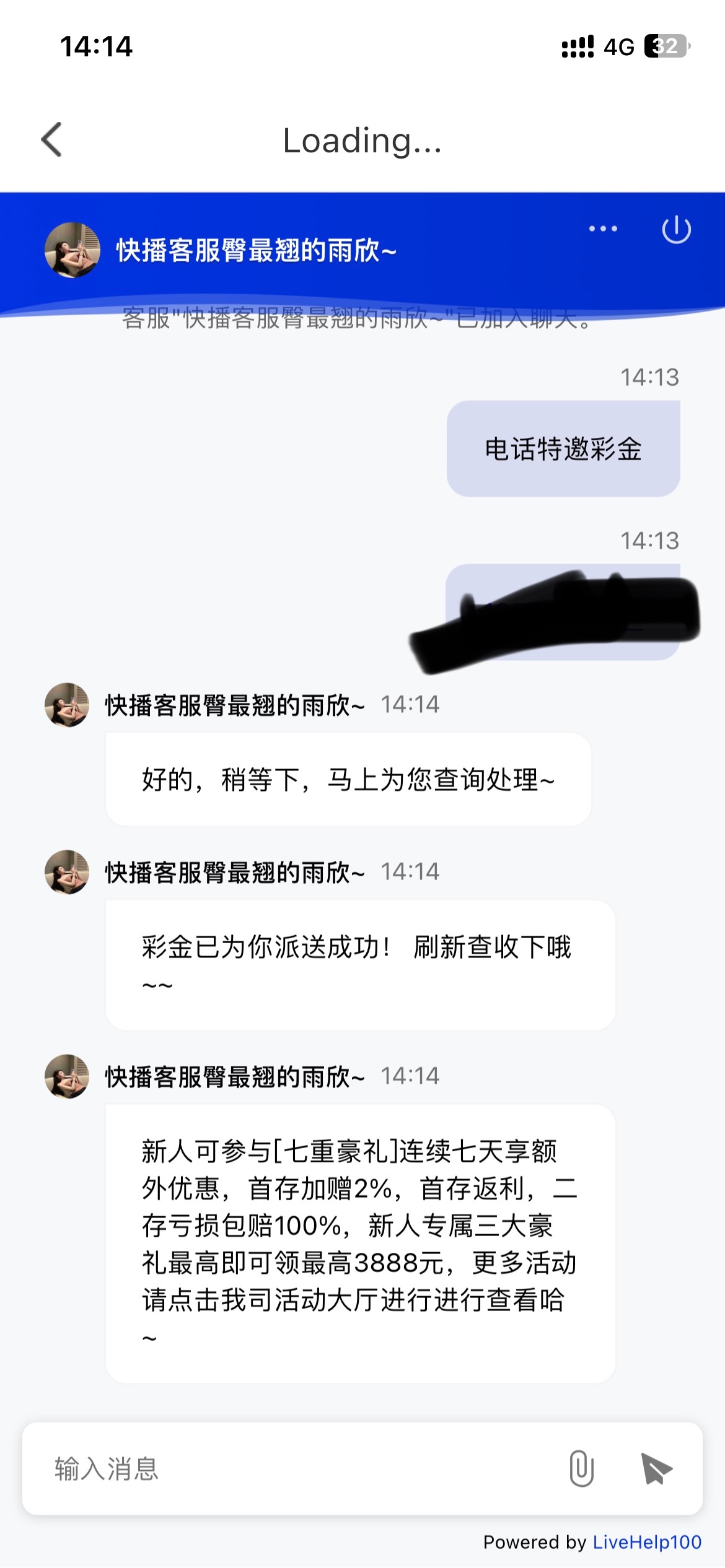Screen dimensions: 725x1568
Task: Focus the 输入消息 message field
Action: pos(297,1469)
